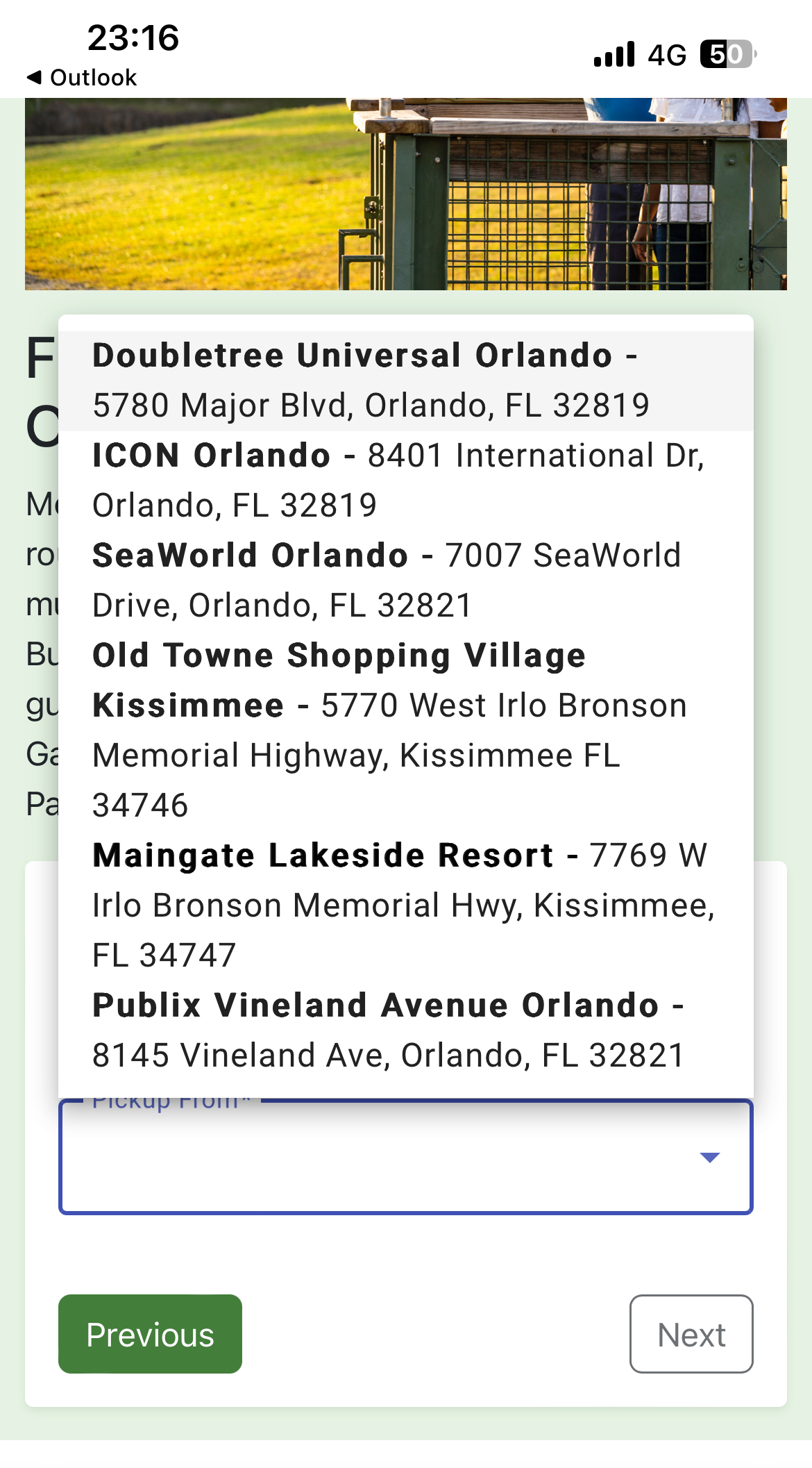This screenshot has width=812, height=1468.
Task: Tap the Pickup From dropdown field
Action: [406, 1158]
